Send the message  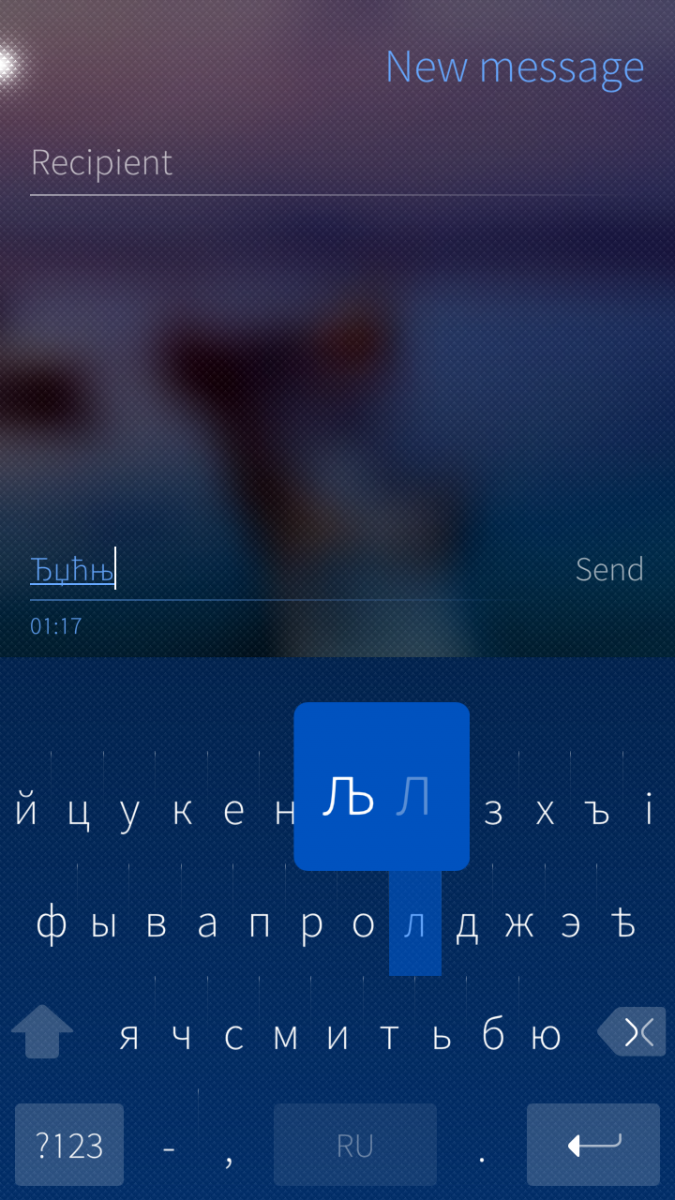pyautogui.click(x=609, y=570)
